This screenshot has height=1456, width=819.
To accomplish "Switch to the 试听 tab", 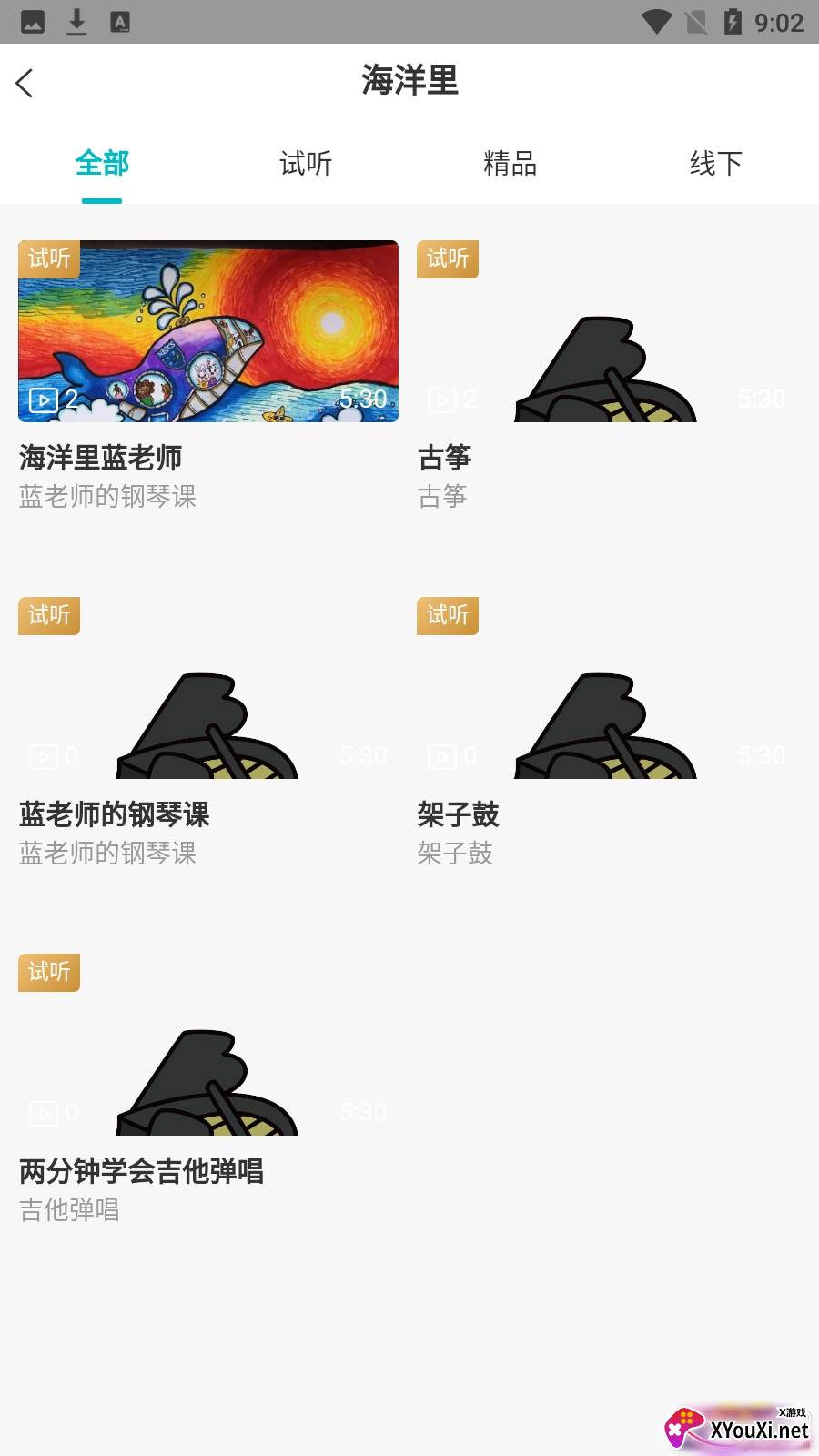I will coord(306,164).
